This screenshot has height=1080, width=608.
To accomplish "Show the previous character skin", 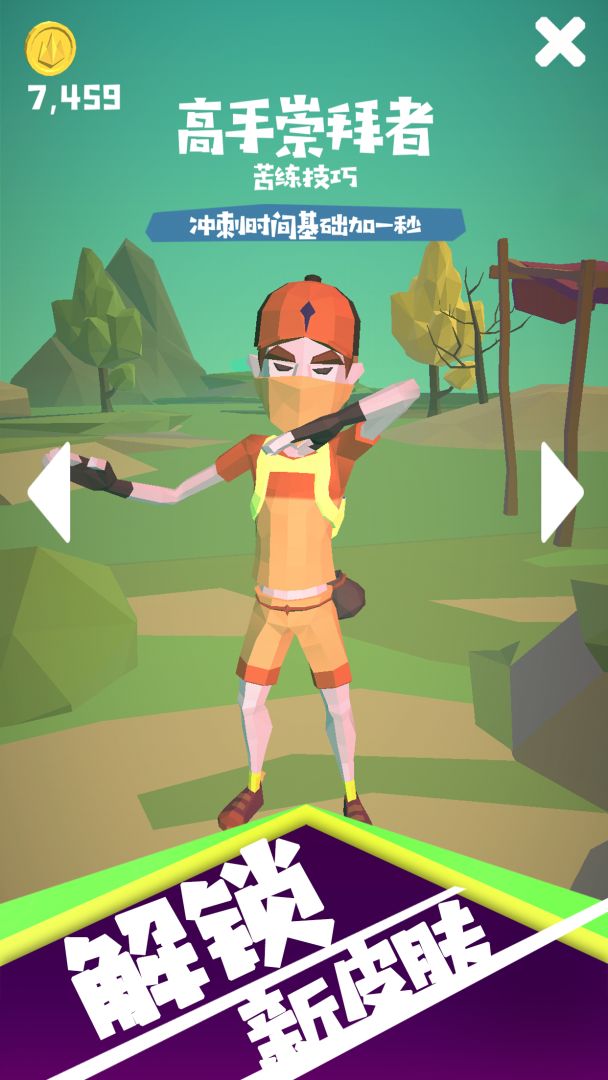I will [x=50, y=493].
